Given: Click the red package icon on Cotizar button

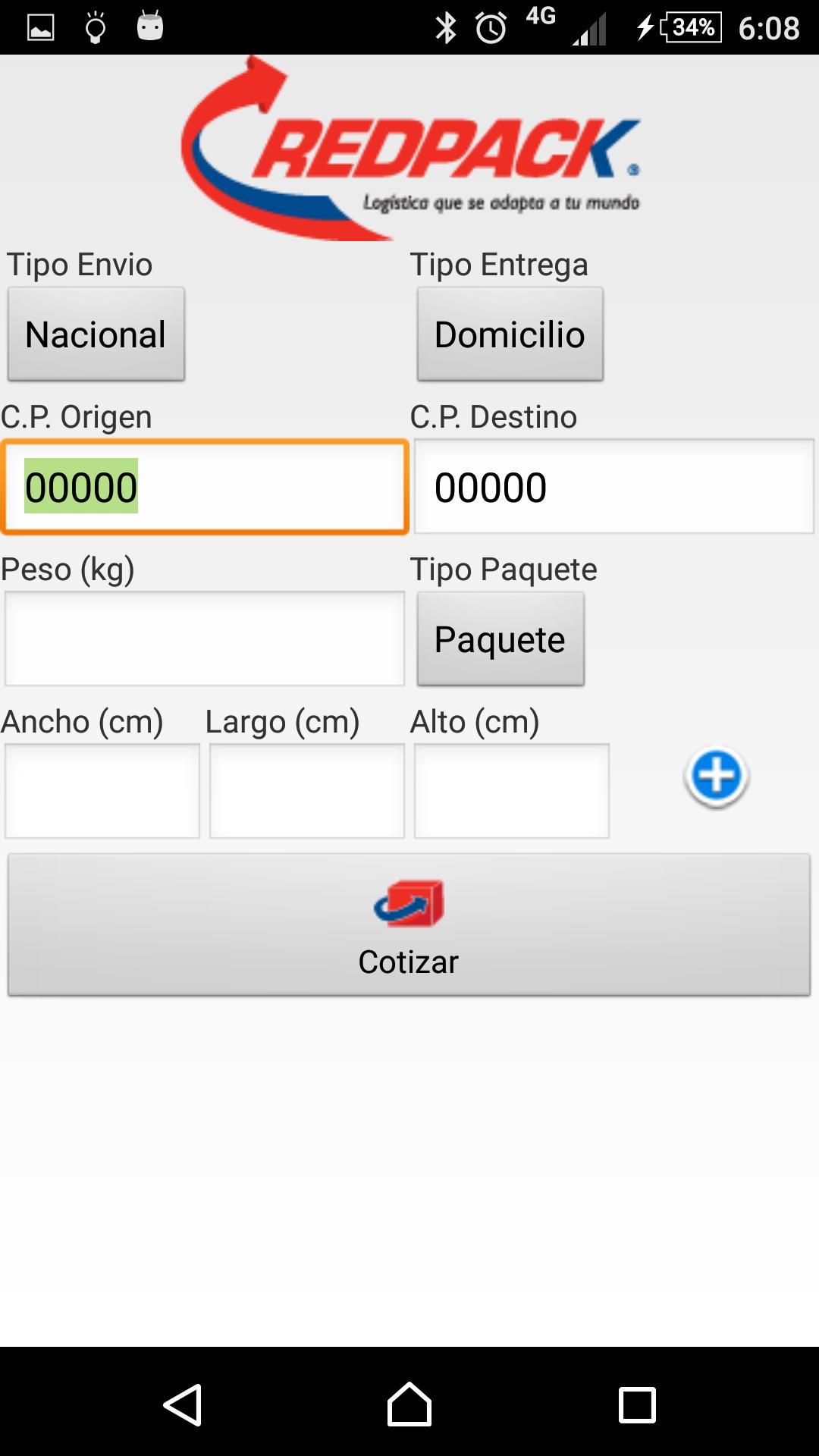Looking at the screenshot, I should pyautogui.click(x=410, y=902).
